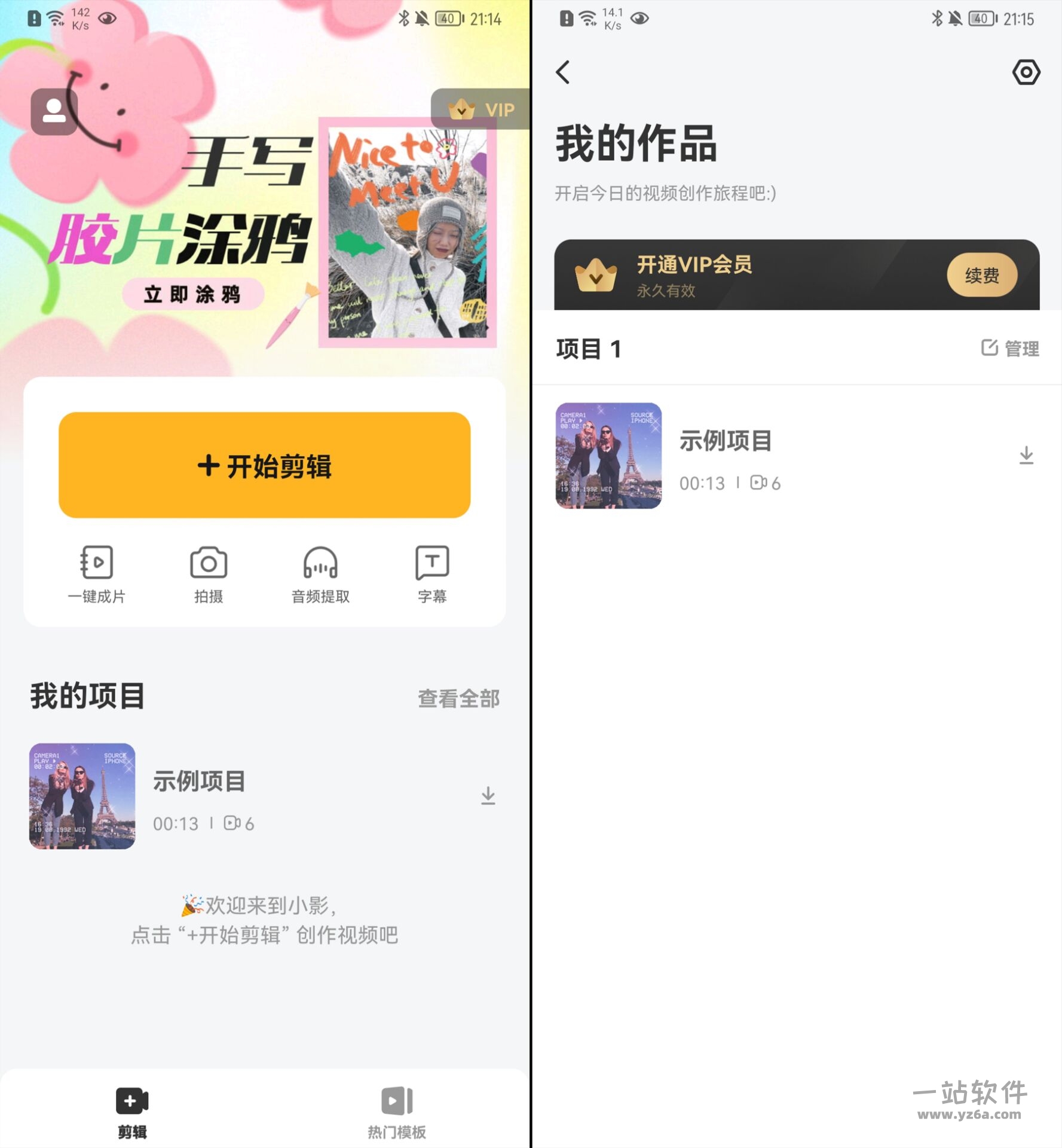Go back from 我的作品 page

coord(563,72)
